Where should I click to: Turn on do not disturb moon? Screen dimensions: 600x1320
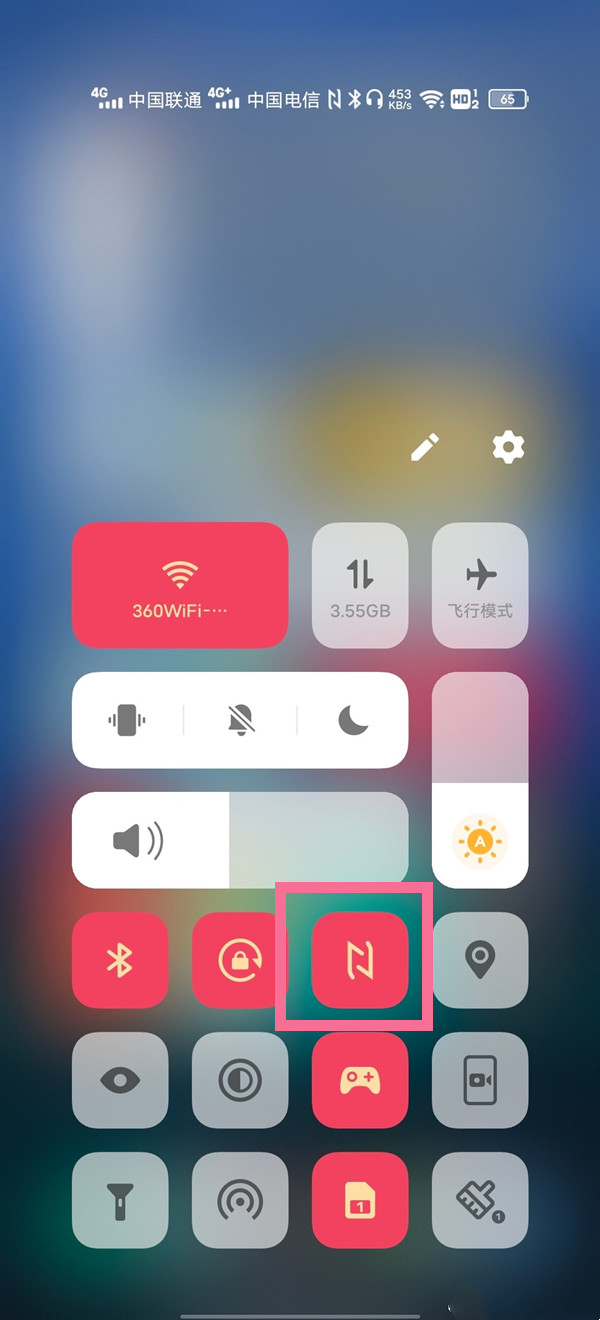coord(353,720)
